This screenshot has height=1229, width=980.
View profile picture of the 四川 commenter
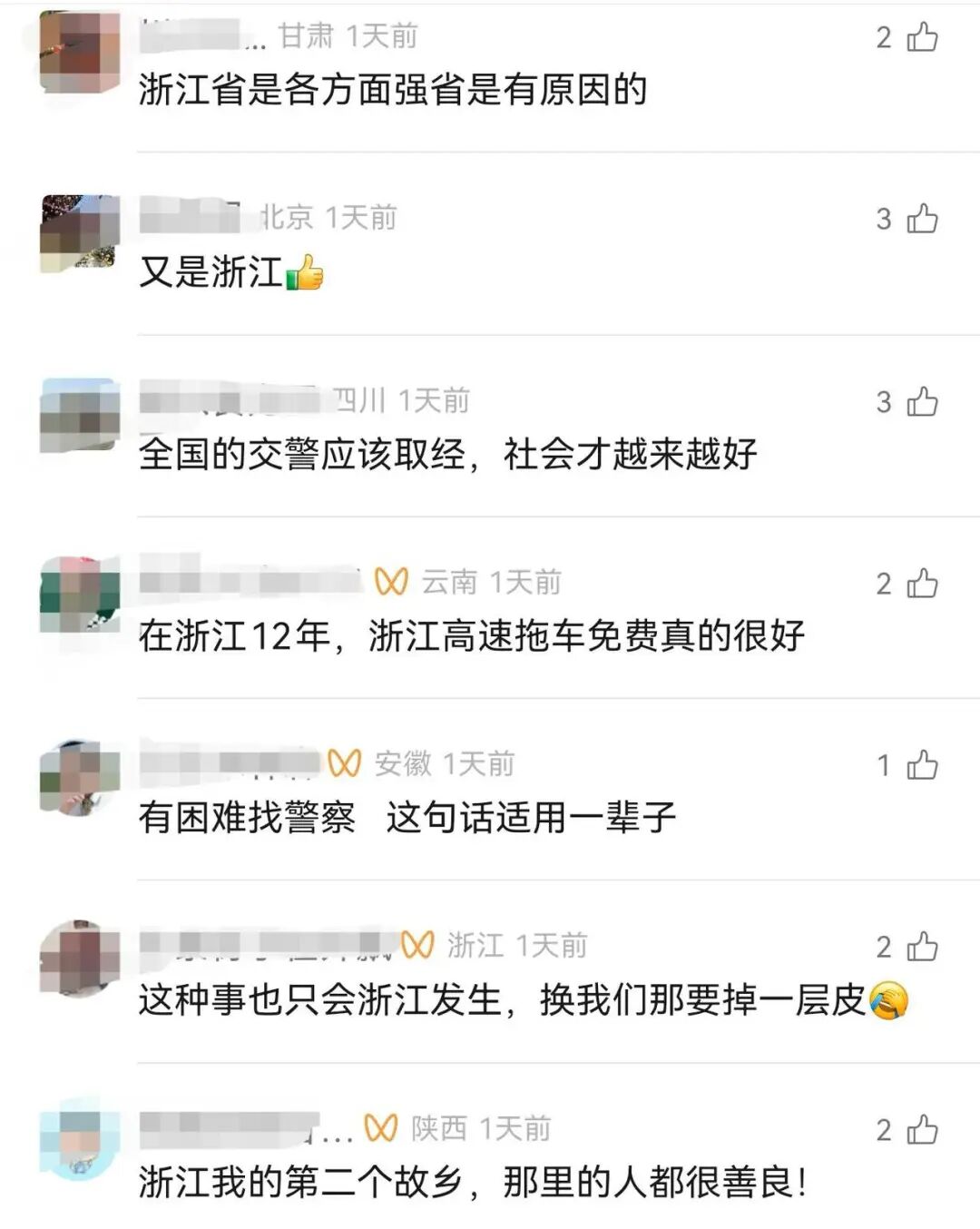coord(80,416)
